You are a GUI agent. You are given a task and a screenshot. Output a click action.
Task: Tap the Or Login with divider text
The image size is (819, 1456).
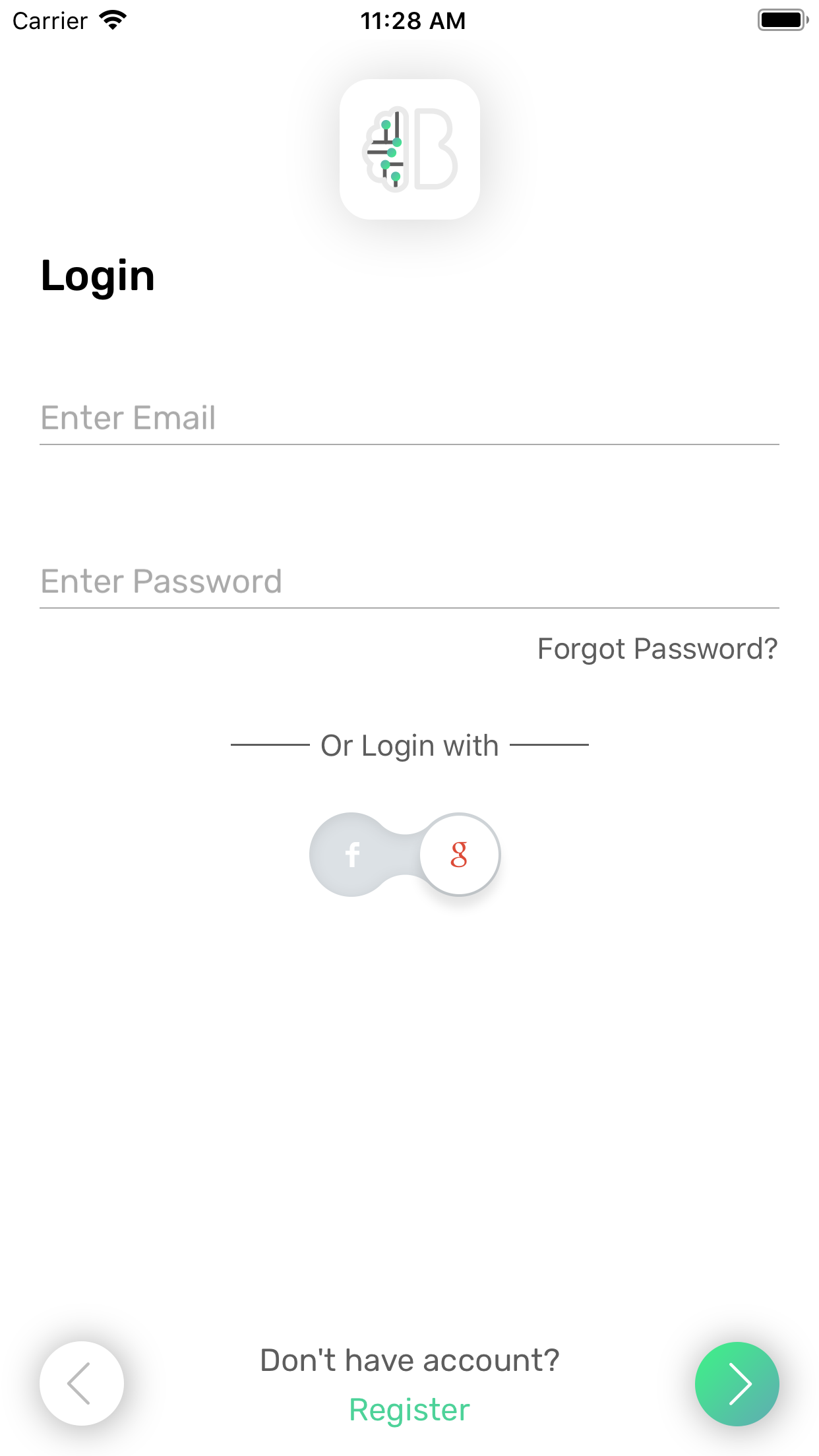coord(409,745)
